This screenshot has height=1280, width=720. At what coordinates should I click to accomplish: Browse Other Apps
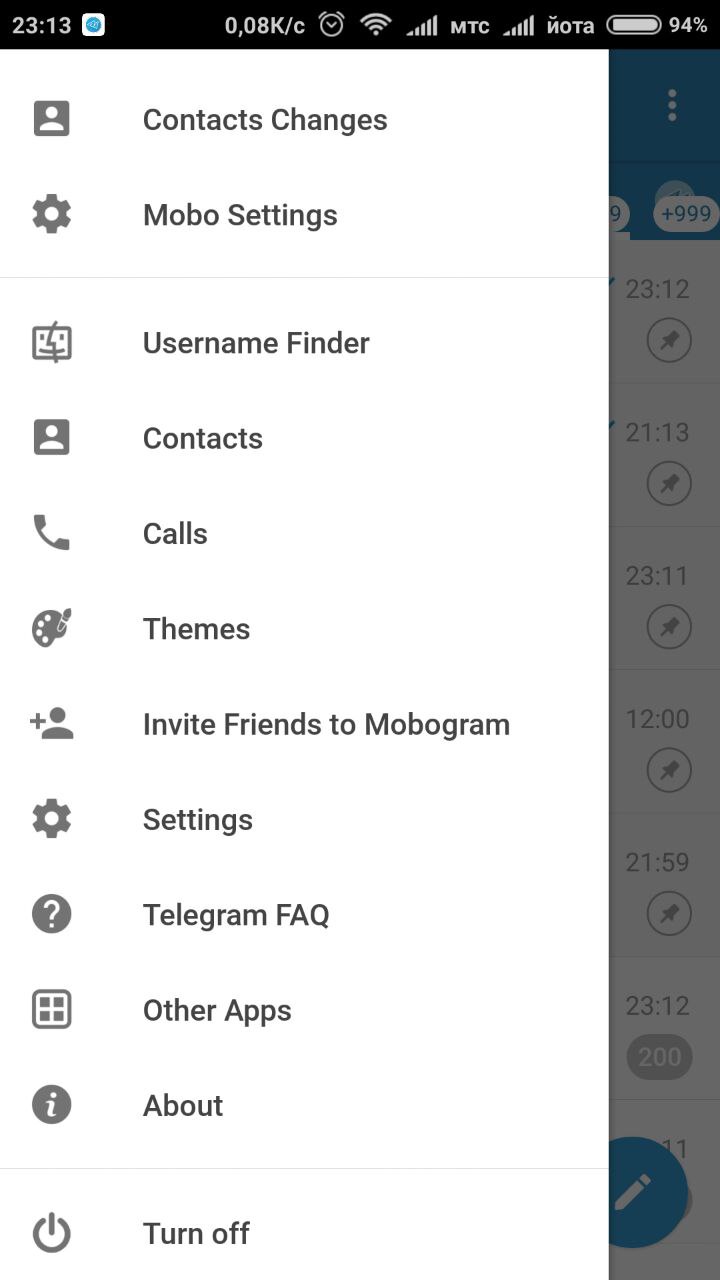click(x=304, y=1010)
